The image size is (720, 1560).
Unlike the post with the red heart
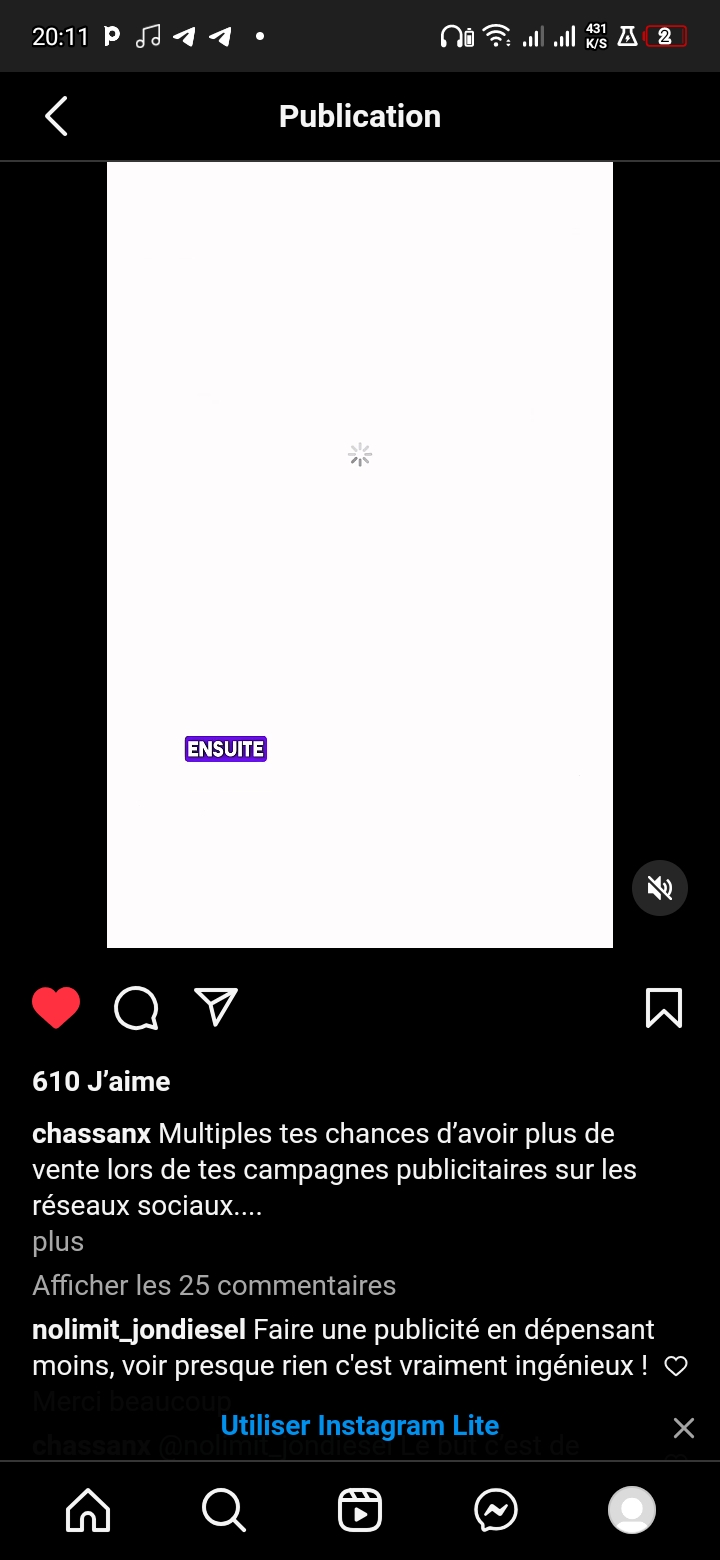click(x=56, y=1008)
